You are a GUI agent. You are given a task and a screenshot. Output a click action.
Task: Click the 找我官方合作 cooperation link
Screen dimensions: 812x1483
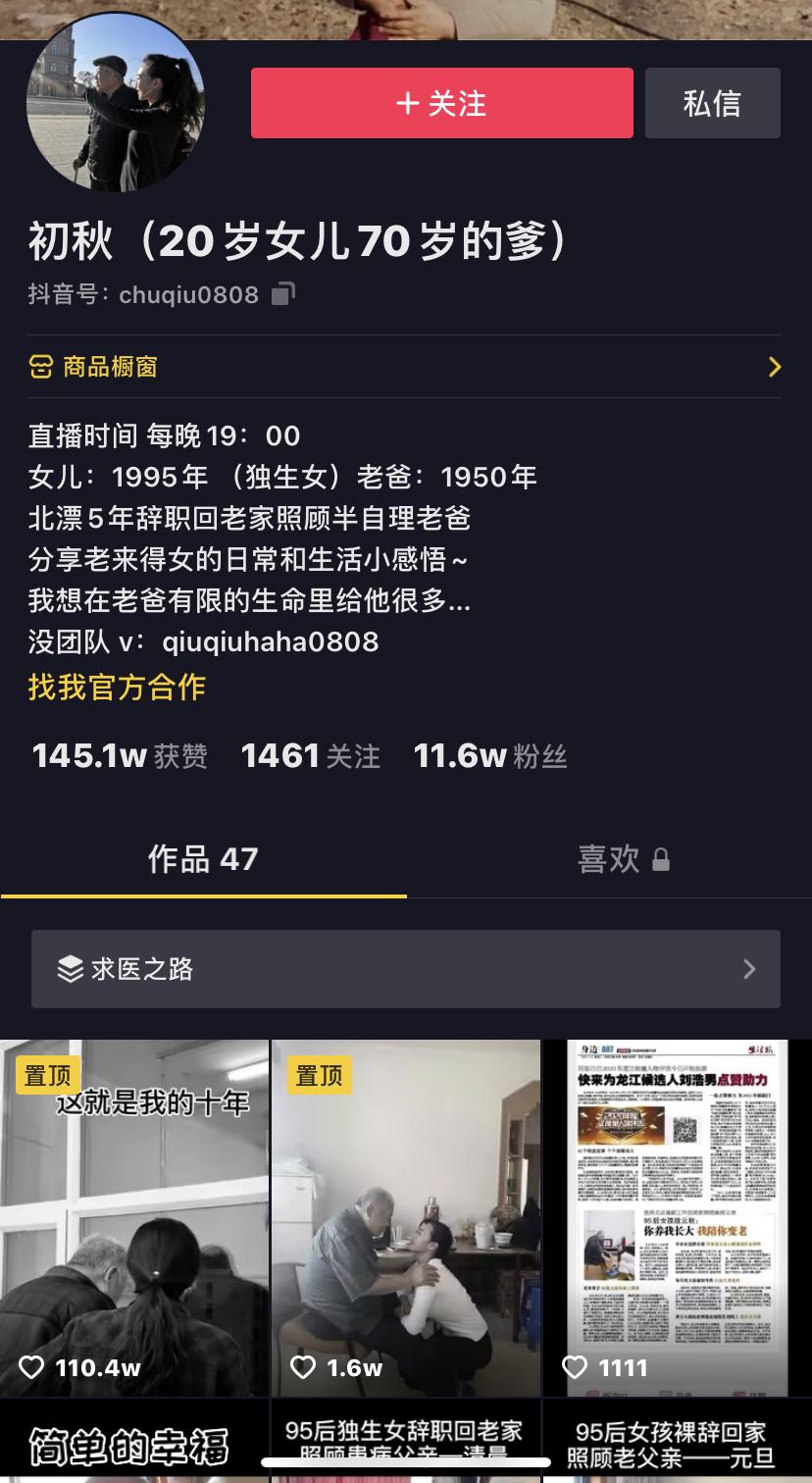tap(116, 688)
